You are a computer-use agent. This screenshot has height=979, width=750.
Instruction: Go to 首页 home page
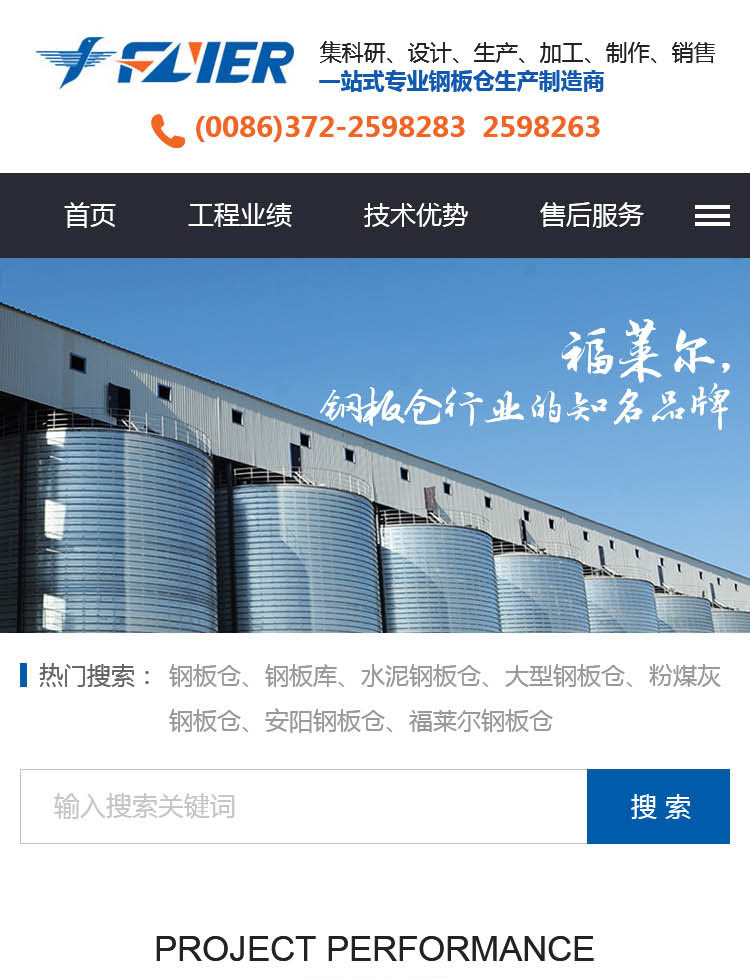point(90,215)
